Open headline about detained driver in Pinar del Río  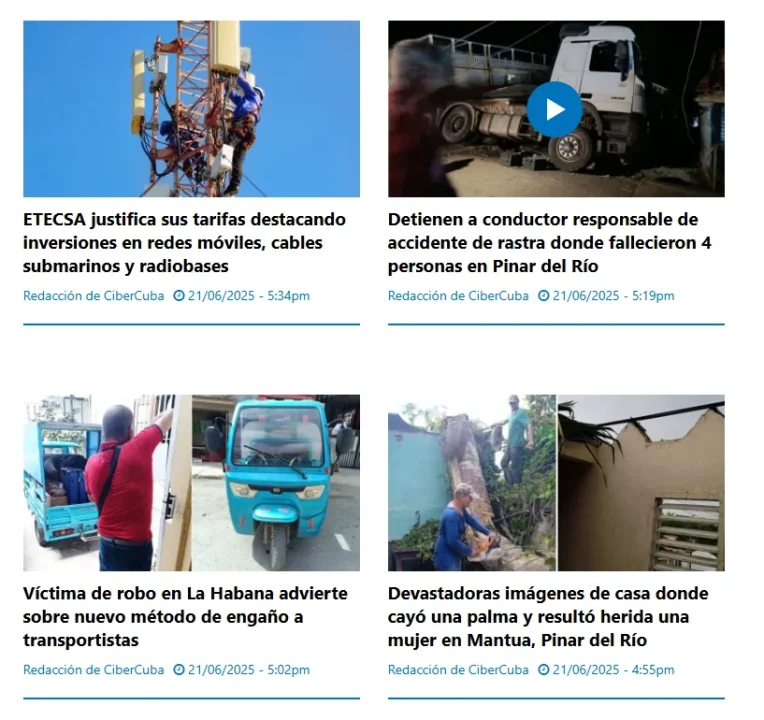pos(549,243)
